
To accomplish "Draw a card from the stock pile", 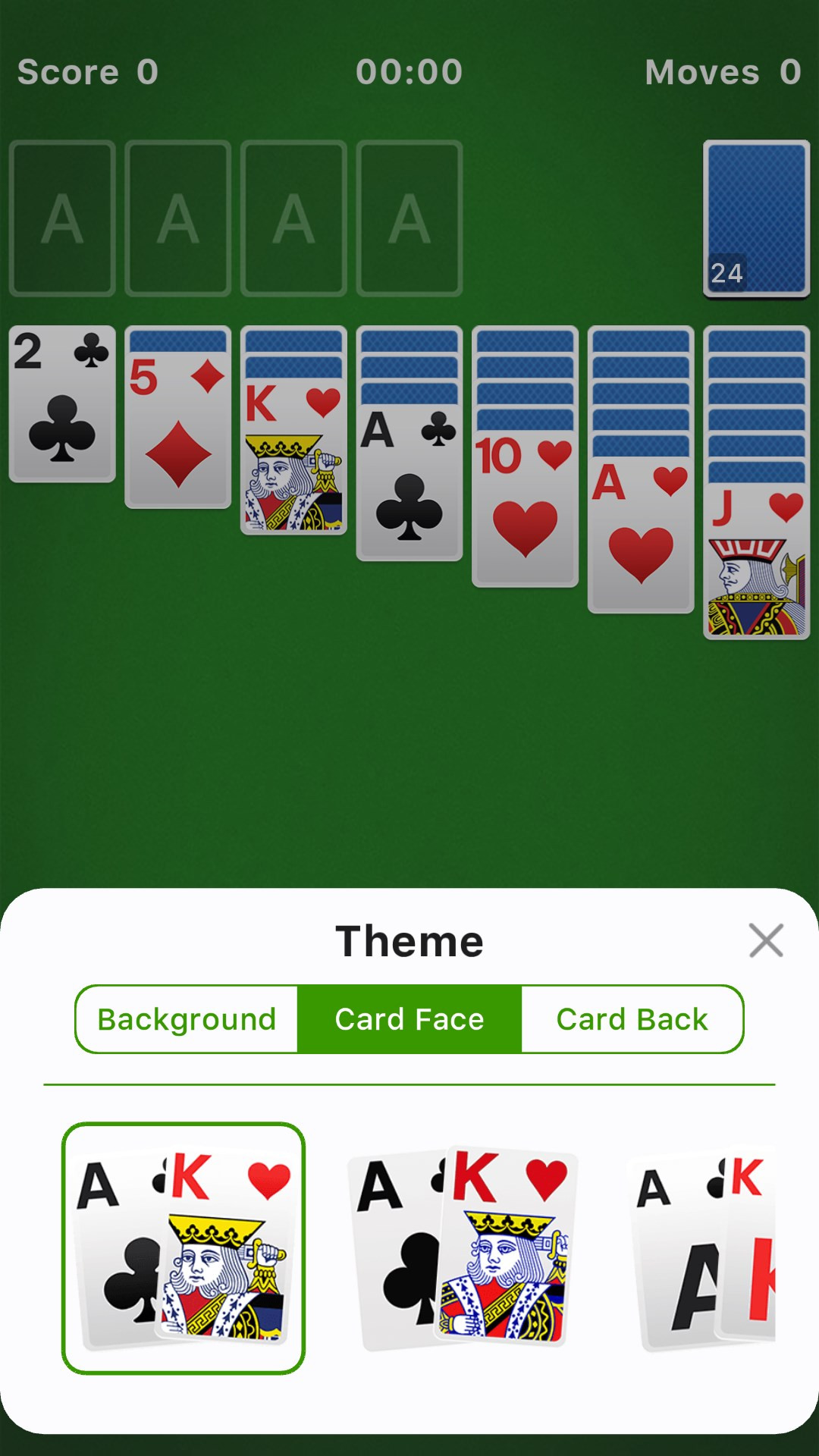I will pyautogui.click(x=756, y=218).
